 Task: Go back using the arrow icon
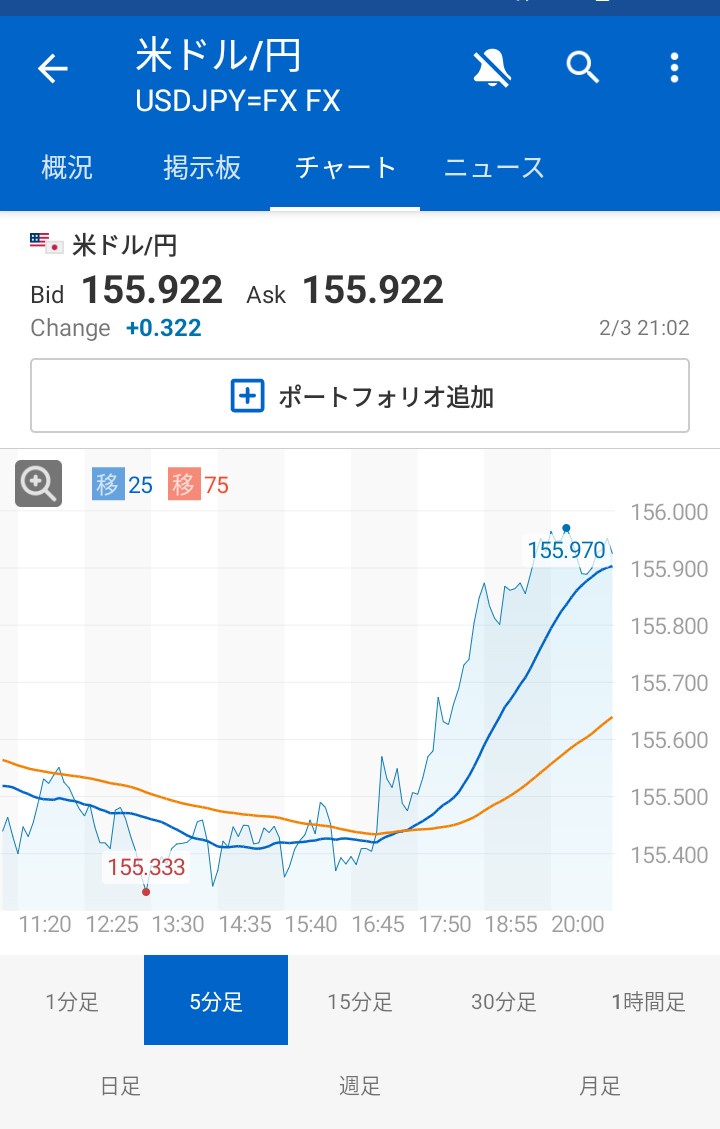(x=52, y=68)
